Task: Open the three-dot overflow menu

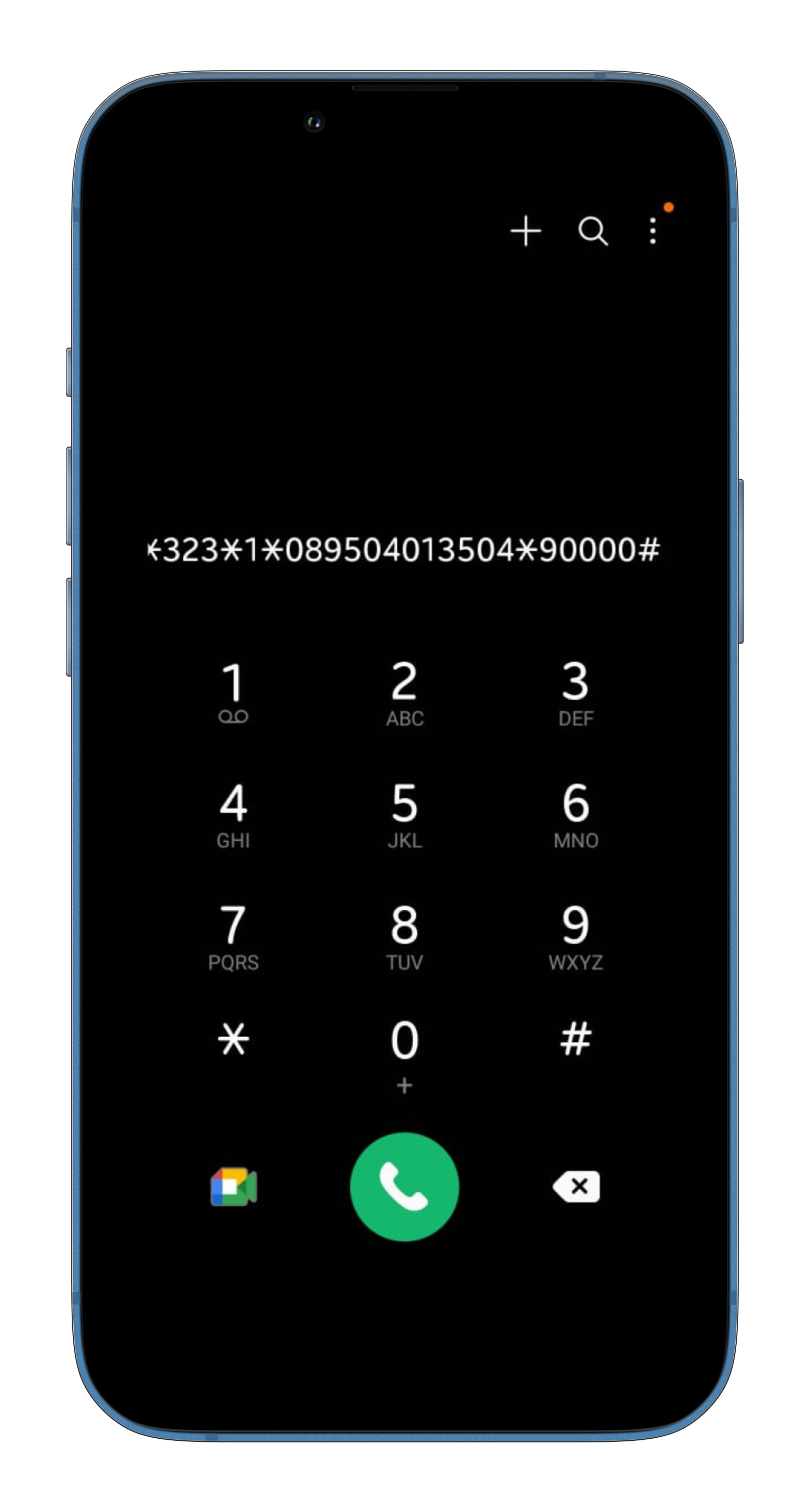Action: (653, 231)
